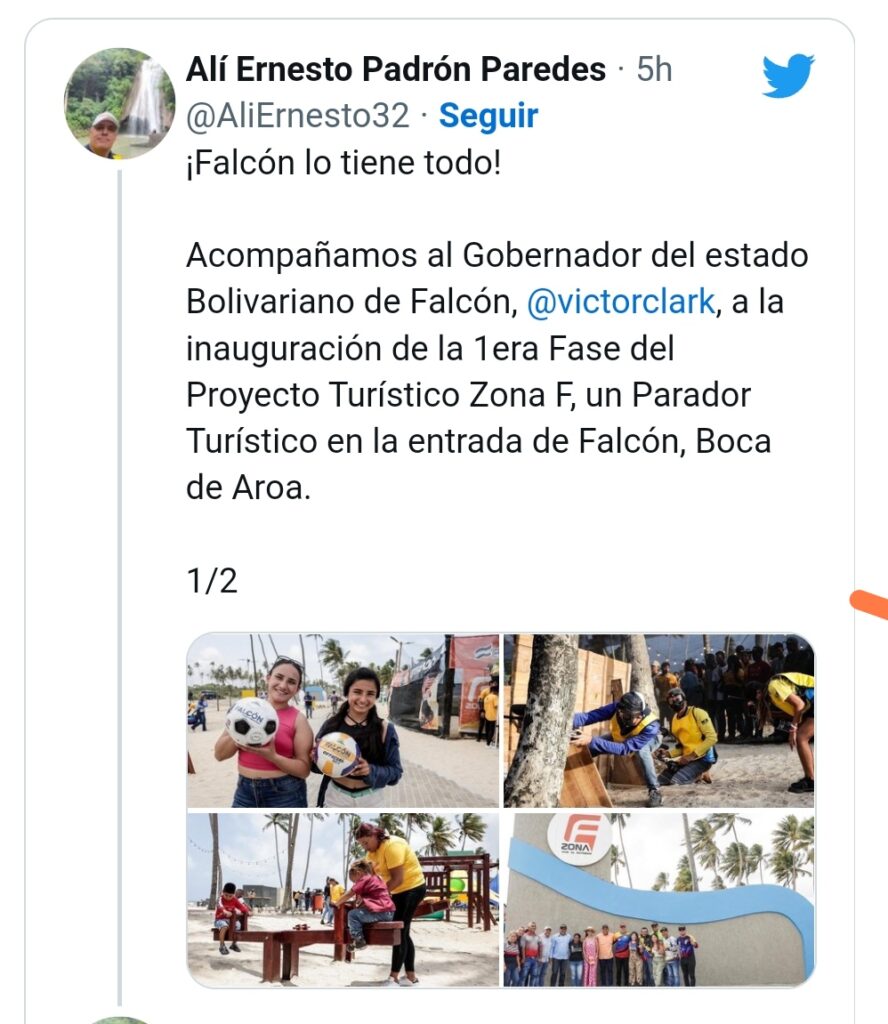
Task: Open group photo under Zona F sign
Action: 659,899
